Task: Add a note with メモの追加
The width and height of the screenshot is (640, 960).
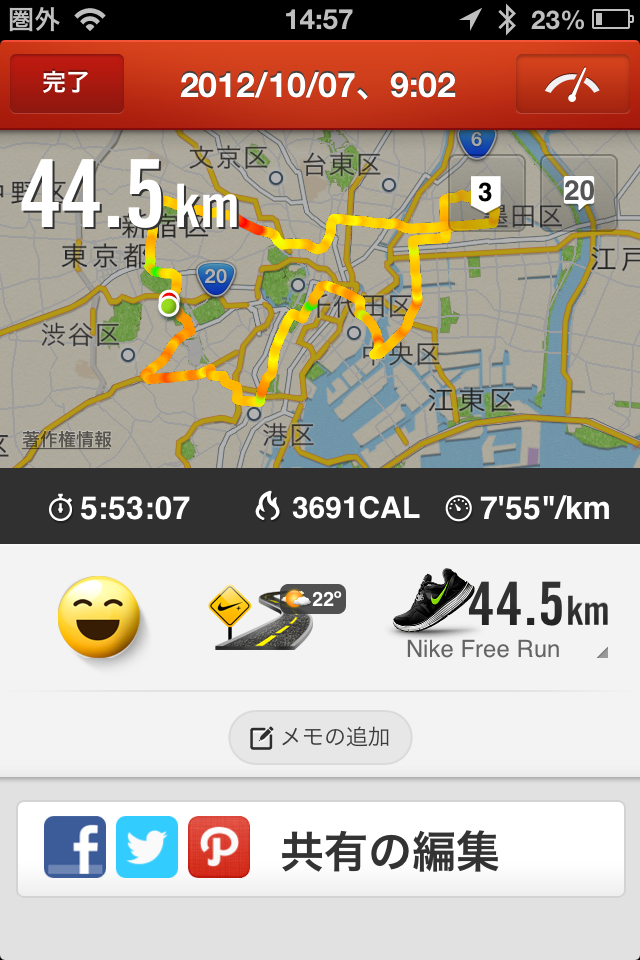Action: point(320,738)
